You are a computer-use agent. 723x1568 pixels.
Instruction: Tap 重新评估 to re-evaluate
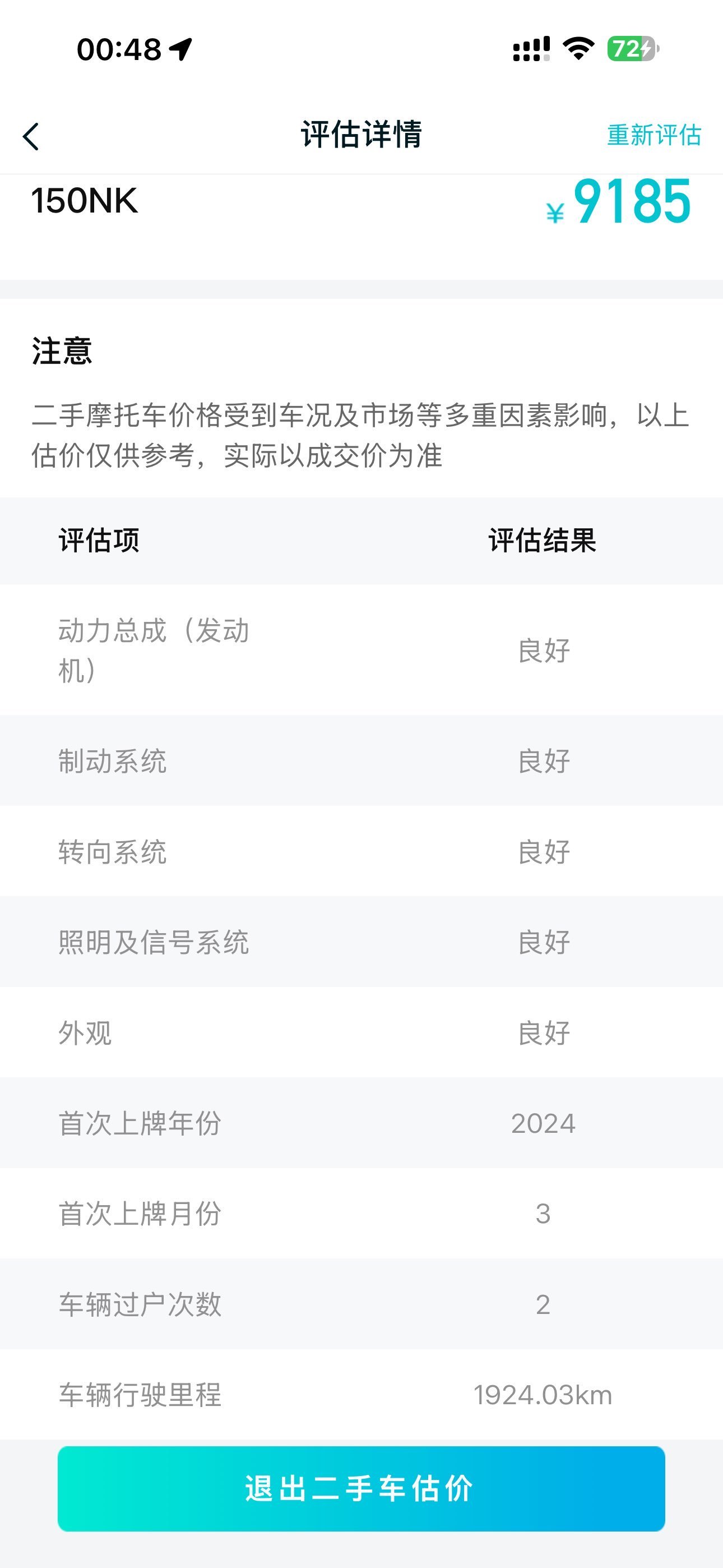coord(654,135)
